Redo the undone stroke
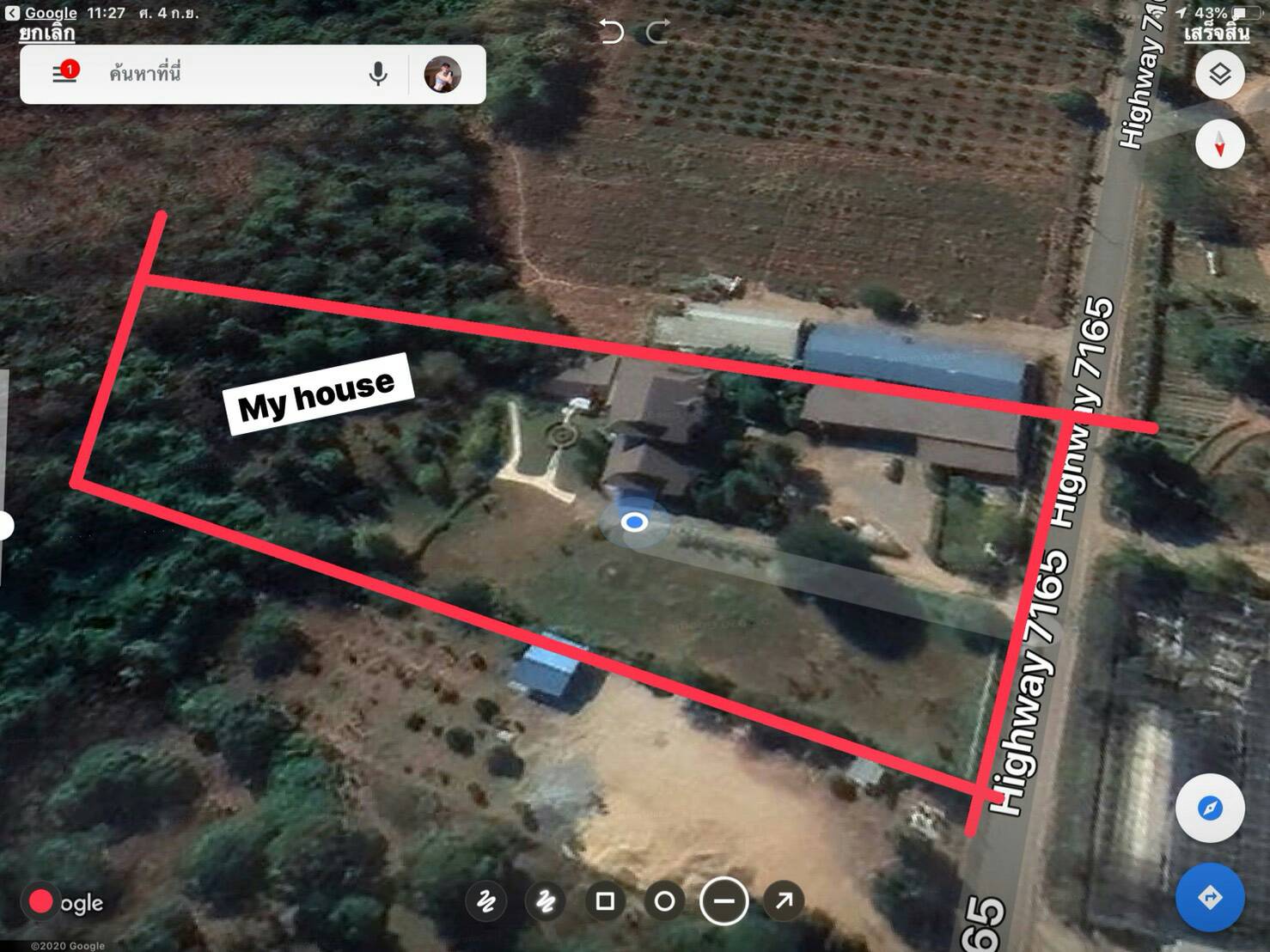Image resolution: width=1270 pixels, height=952 pixels. point(657,33)
